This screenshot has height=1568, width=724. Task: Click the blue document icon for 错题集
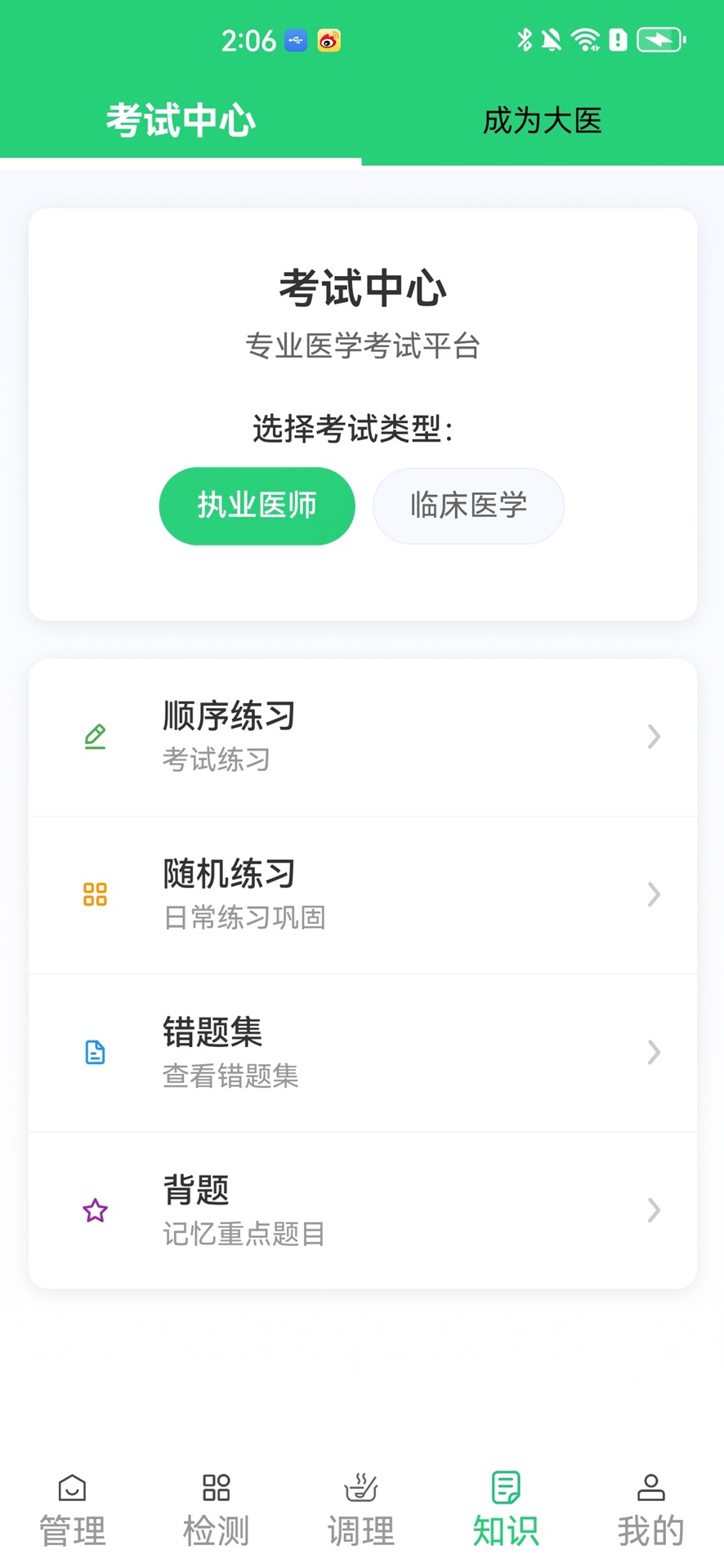95,1053
